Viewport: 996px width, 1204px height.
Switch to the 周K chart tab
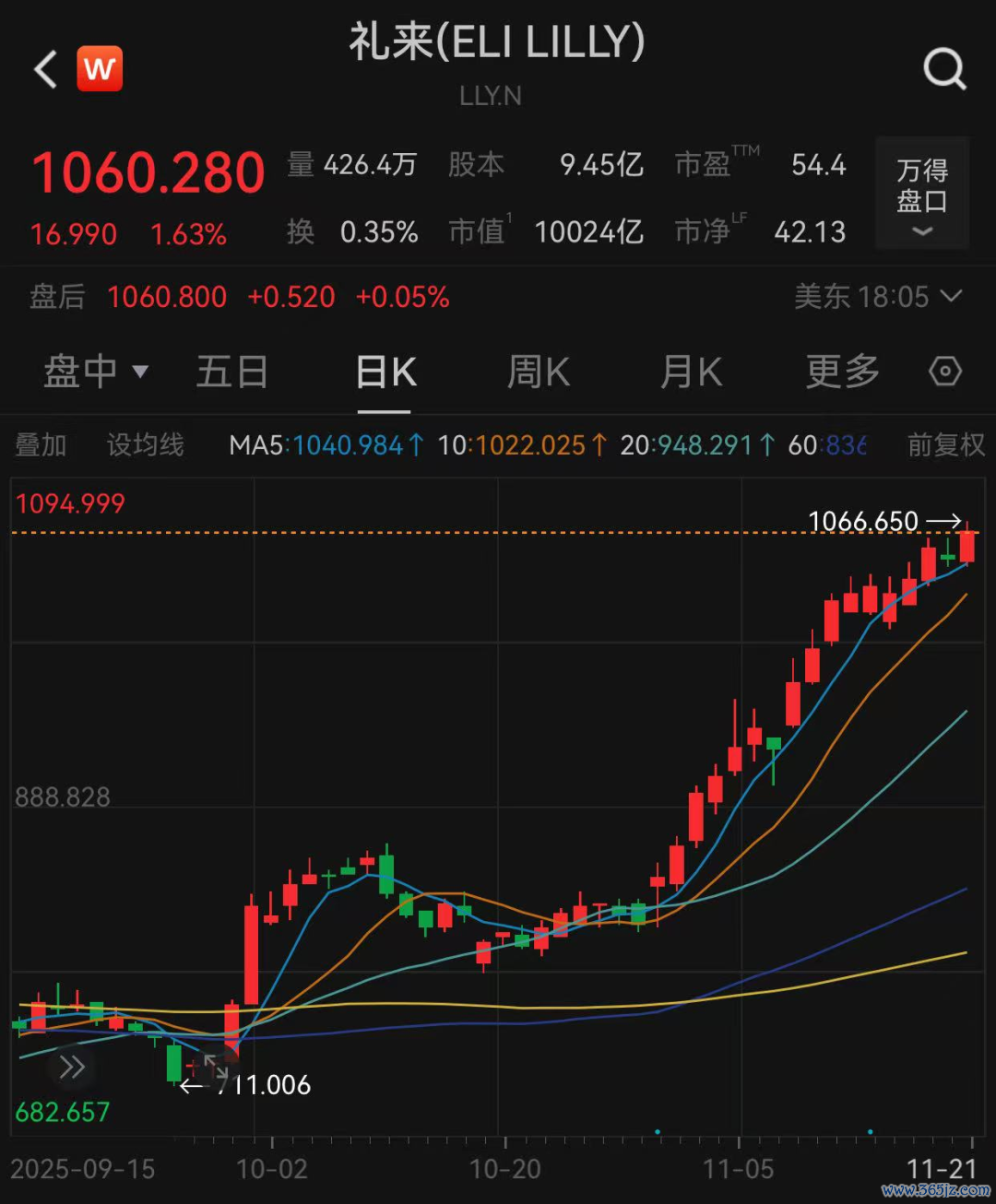[539, 372]
